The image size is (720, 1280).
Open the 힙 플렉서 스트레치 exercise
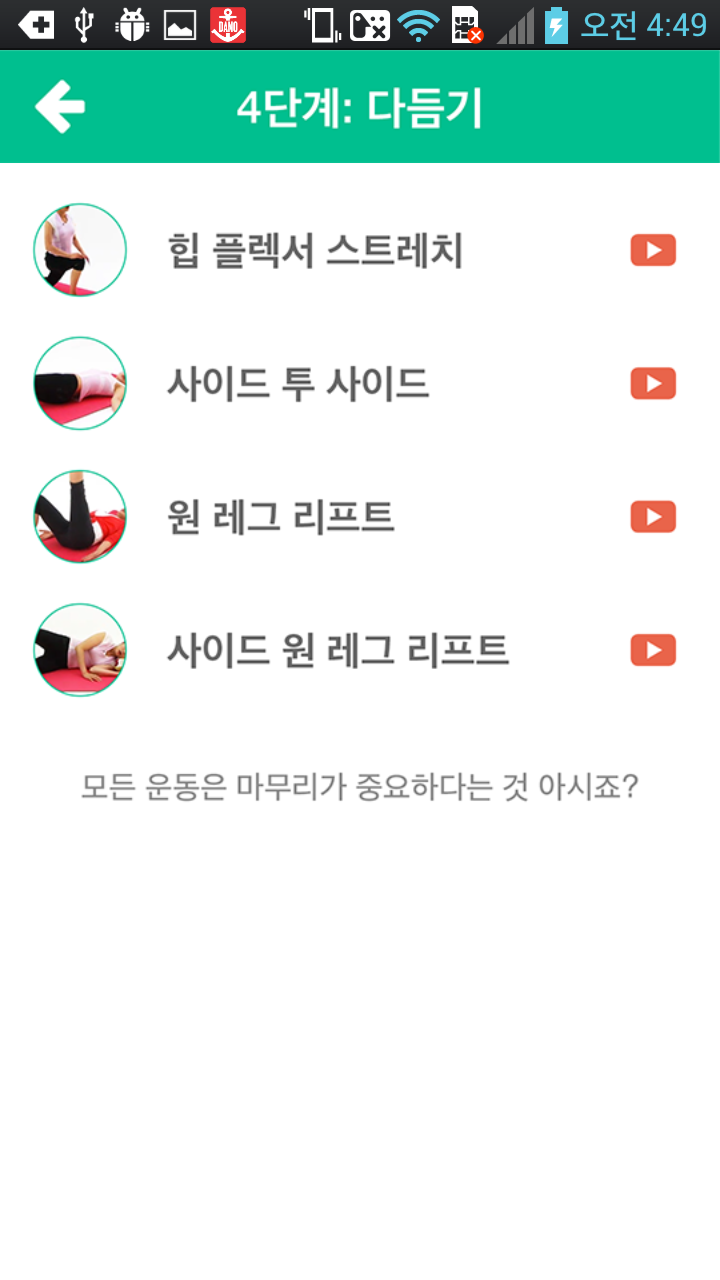315,250
